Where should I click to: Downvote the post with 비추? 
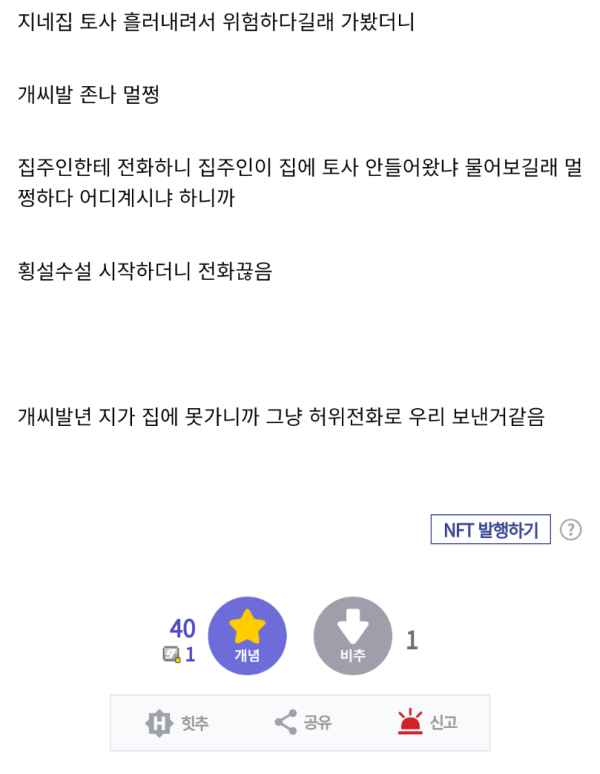click(352, 635)
